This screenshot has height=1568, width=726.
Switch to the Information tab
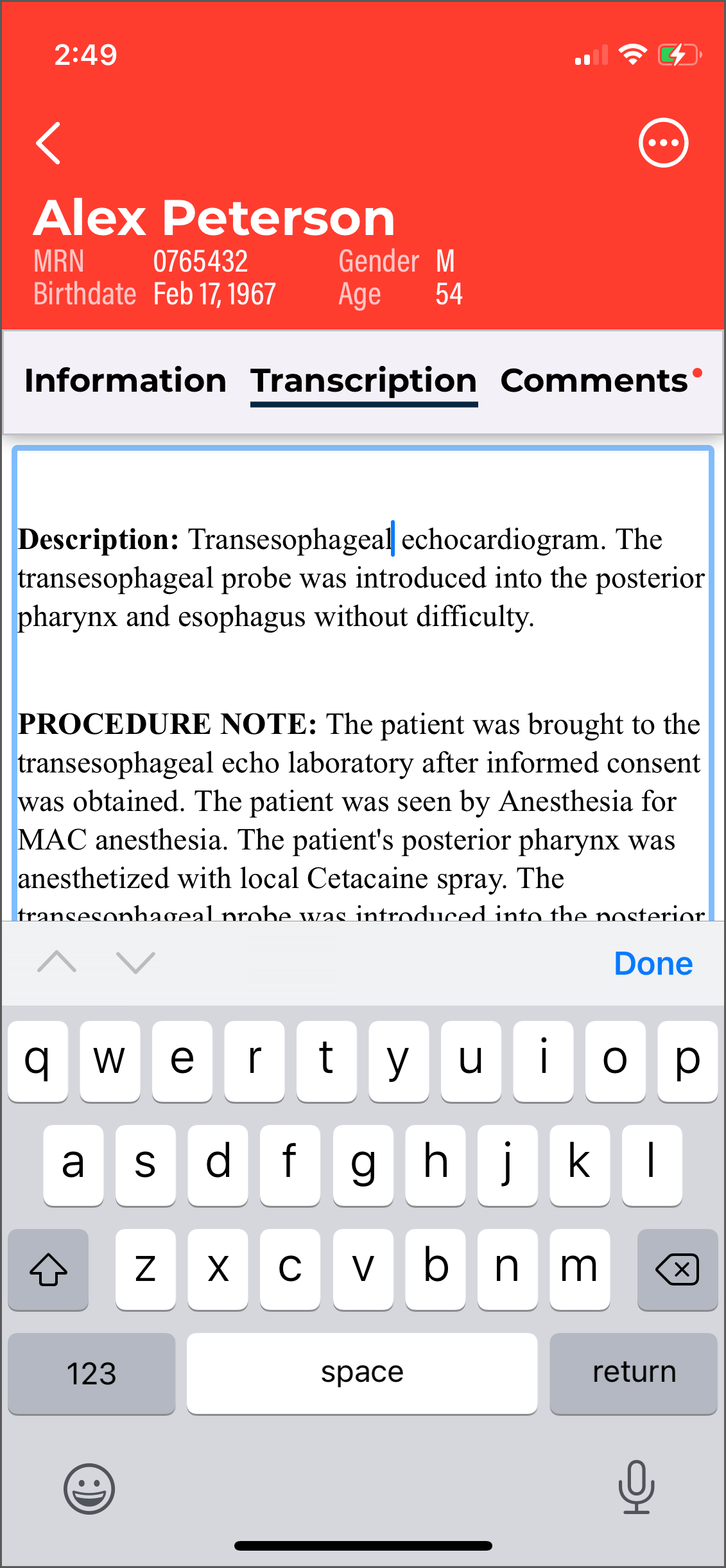125,381
